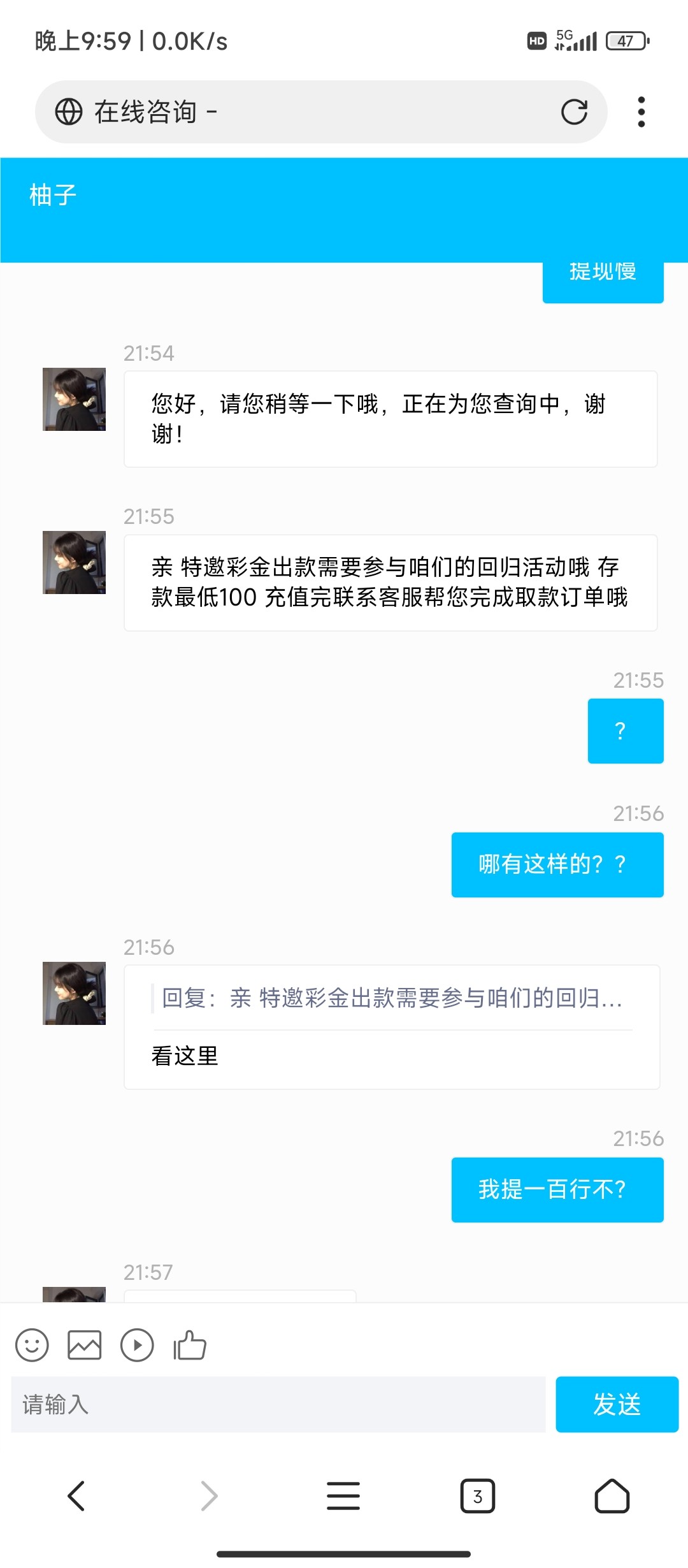Tap the customer service avatar photo
688x1568 pixels.
(x=73, y=398)
